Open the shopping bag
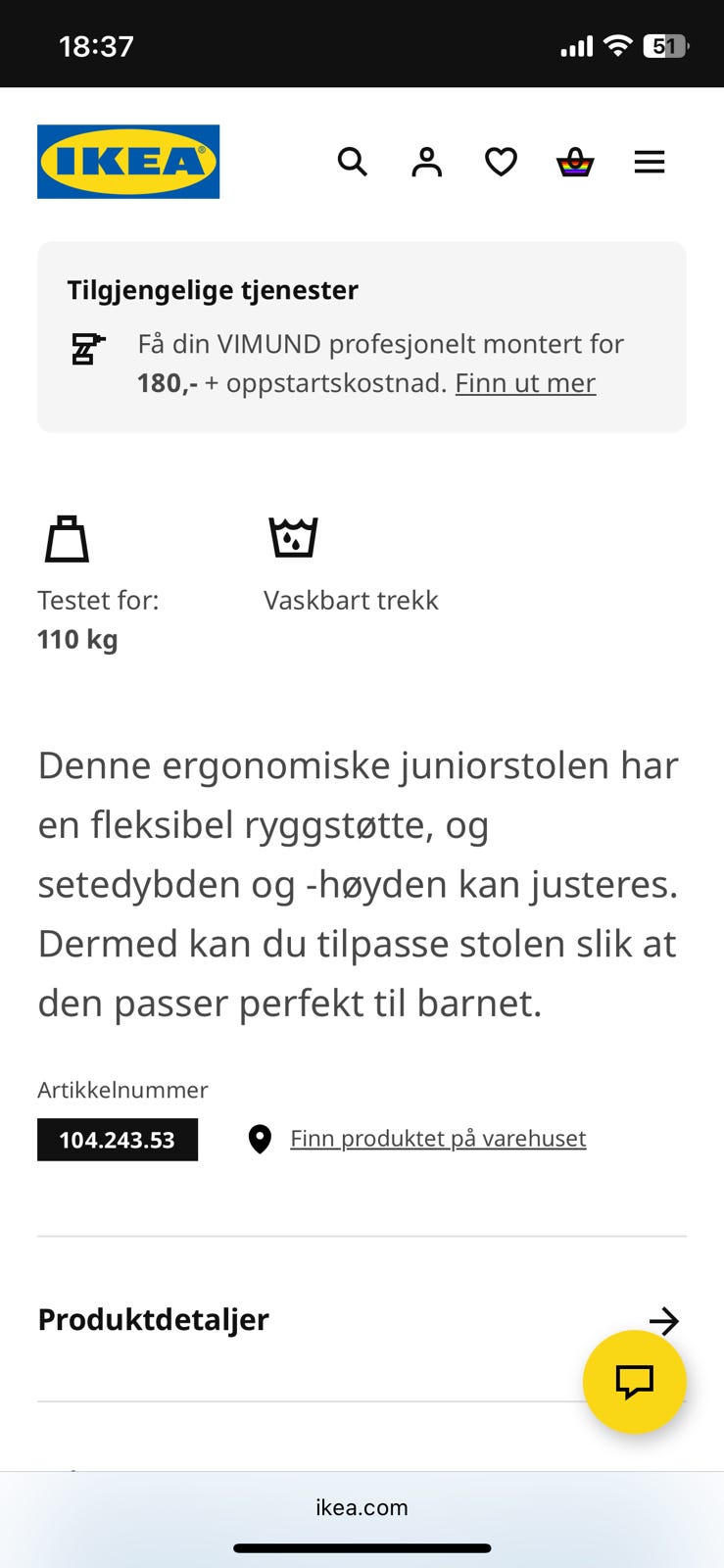Screen dimensions: 724x1568 point(575,162)
